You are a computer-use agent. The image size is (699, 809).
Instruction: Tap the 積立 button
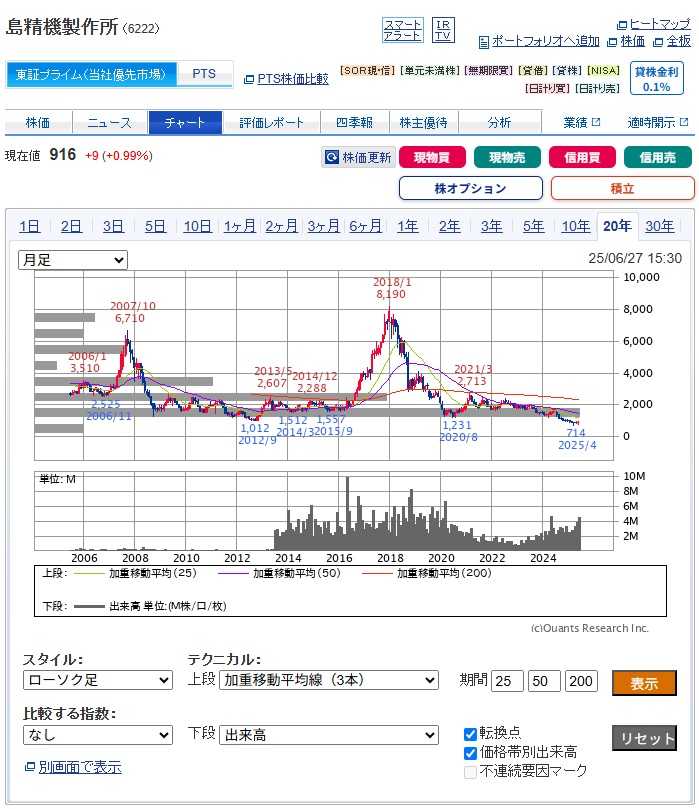pos(622,188)
